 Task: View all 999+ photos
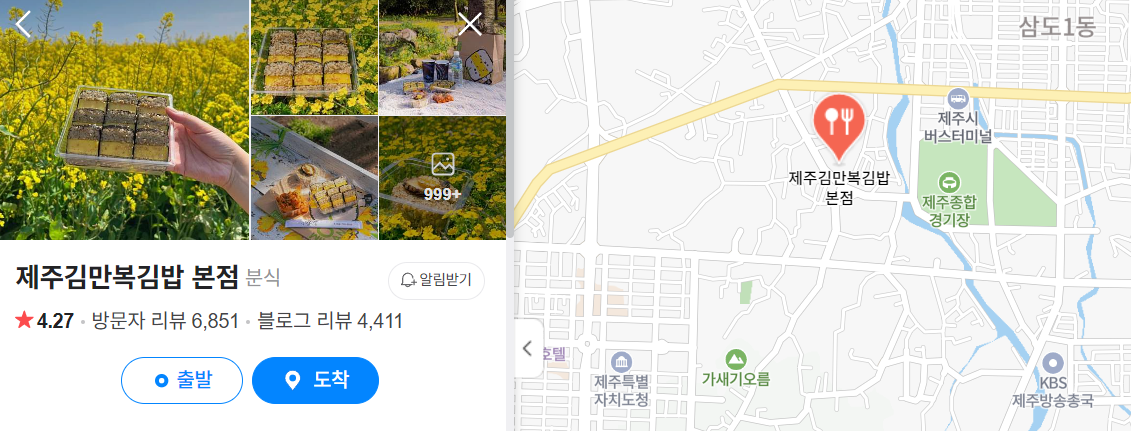click(x=442, y=178)
